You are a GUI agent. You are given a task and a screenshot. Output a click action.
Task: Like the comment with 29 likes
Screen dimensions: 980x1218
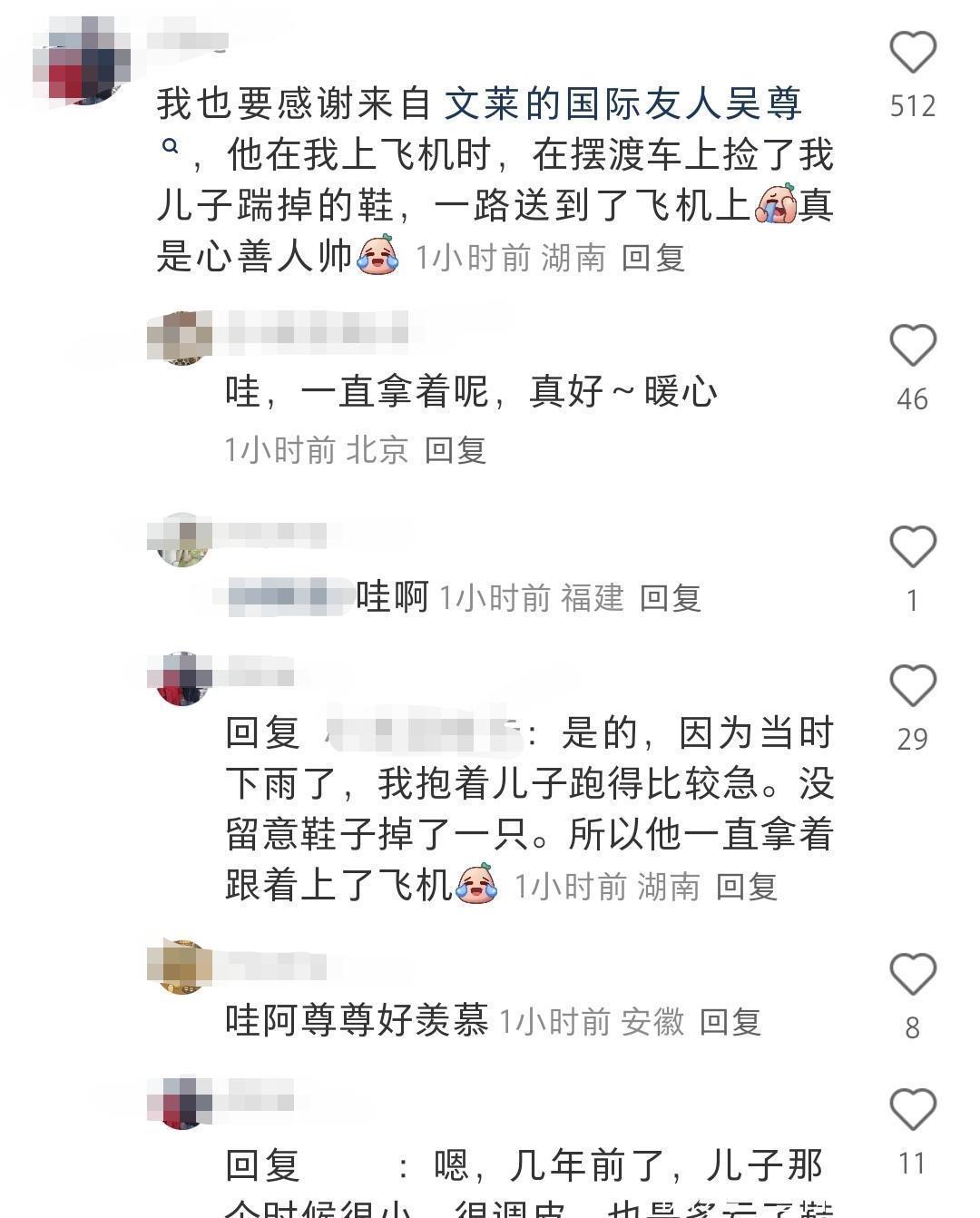(912, 685)
